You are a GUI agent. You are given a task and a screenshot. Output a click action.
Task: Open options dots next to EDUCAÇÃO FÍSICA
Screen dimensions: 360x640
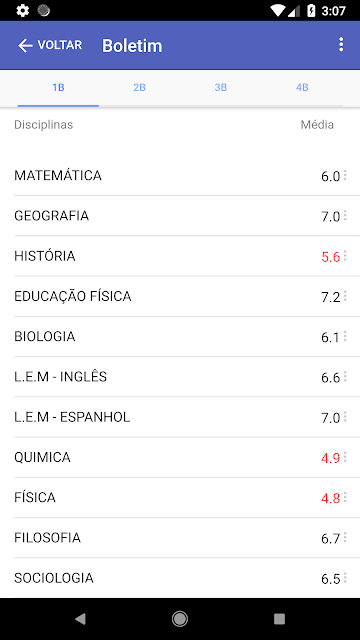point(345,296)
